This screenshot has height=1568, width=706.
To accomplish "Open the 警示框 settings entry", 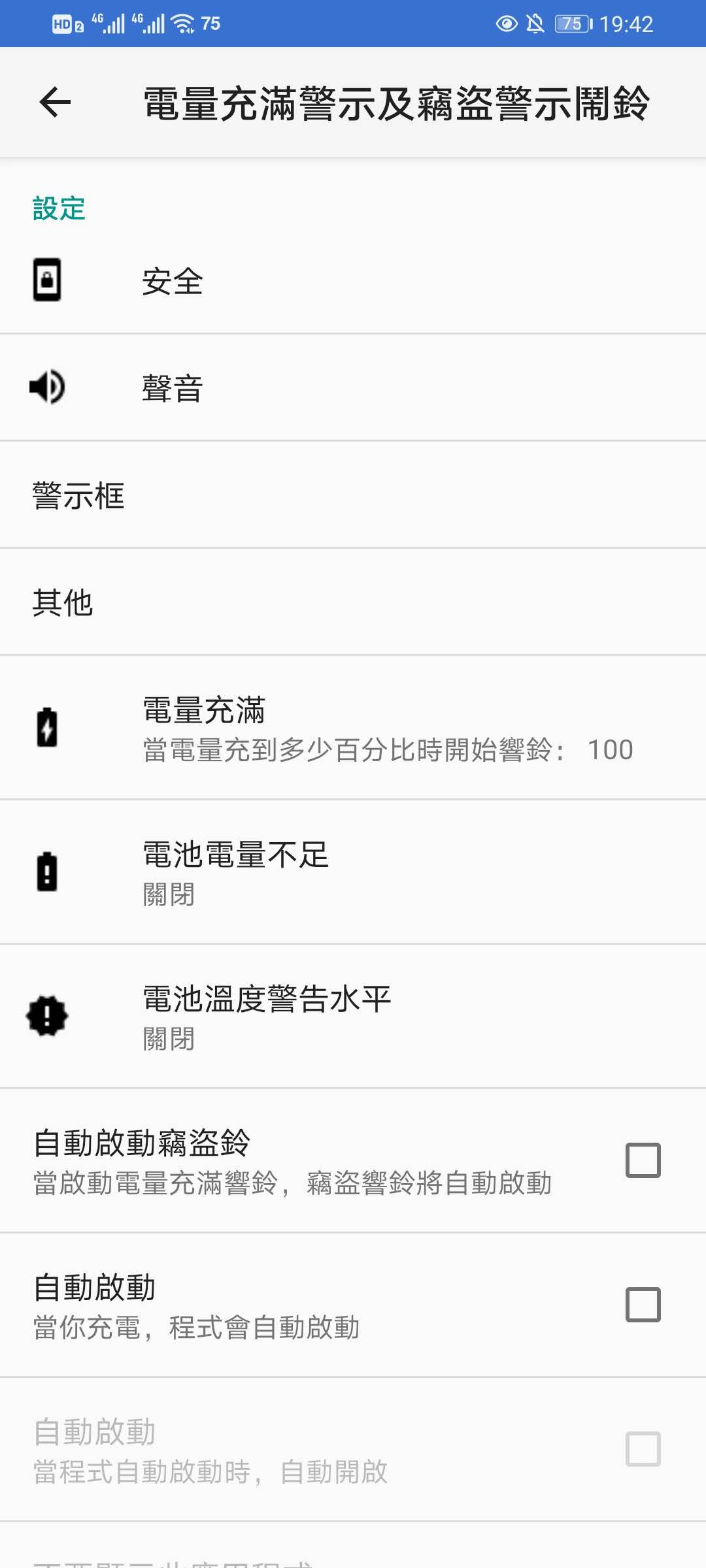I will tap(353, 495).
